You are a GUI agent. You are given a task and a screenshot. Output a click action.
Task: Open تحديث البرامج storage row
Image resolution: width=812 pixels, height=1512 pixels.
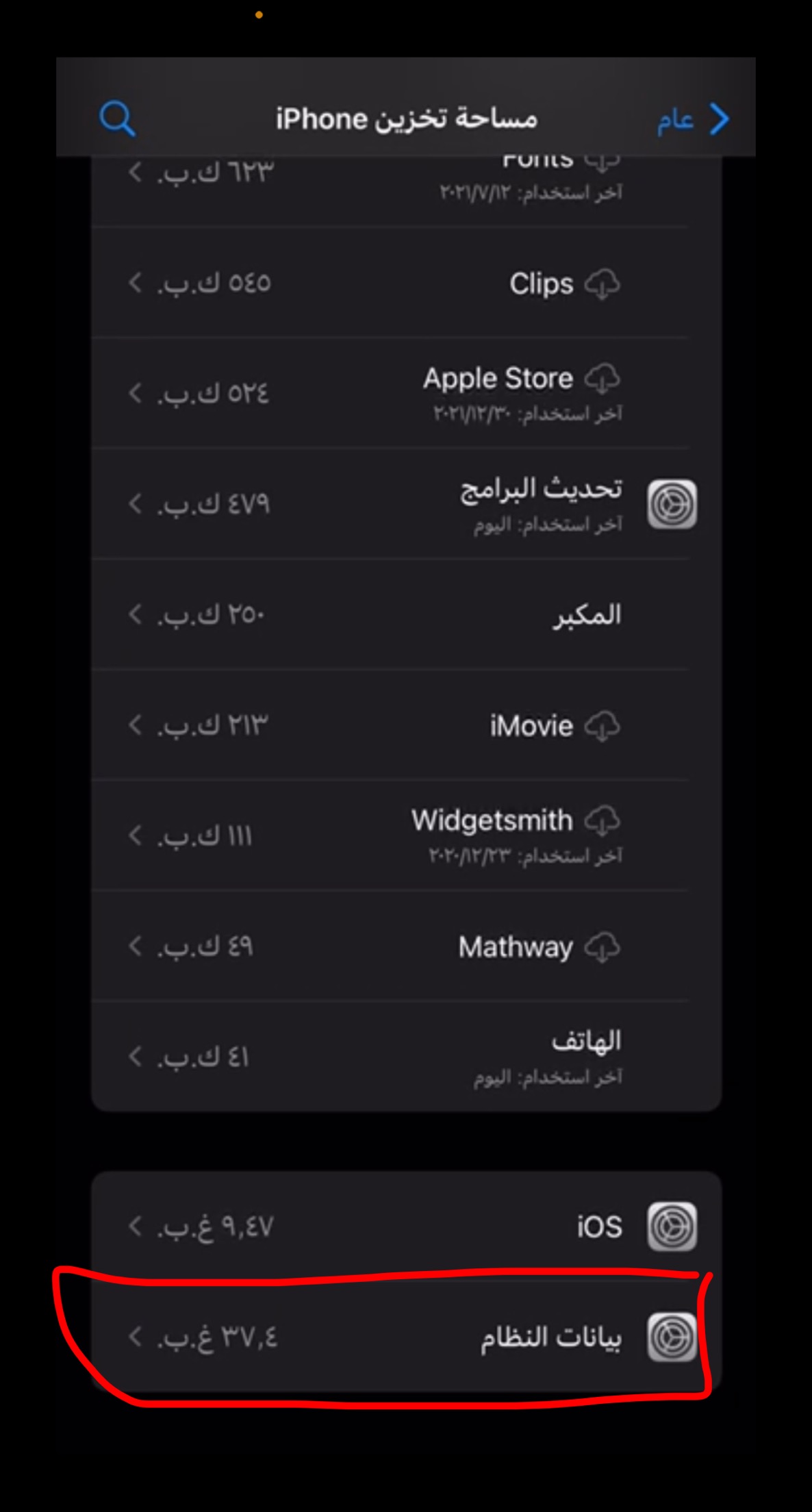pyautogui.click(x=406, y=504)
